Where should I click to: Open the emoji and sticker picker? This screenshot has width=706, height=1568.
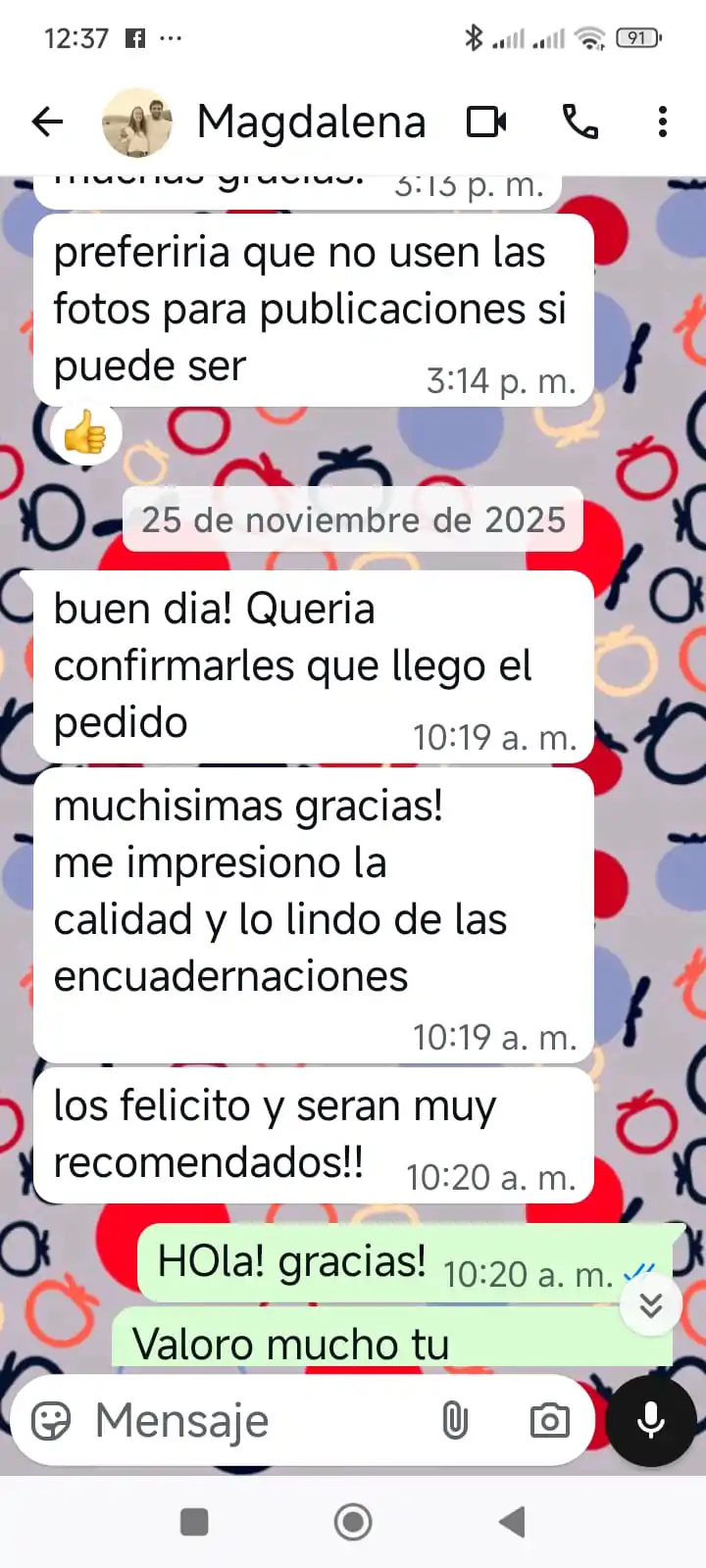[51, 1420]
